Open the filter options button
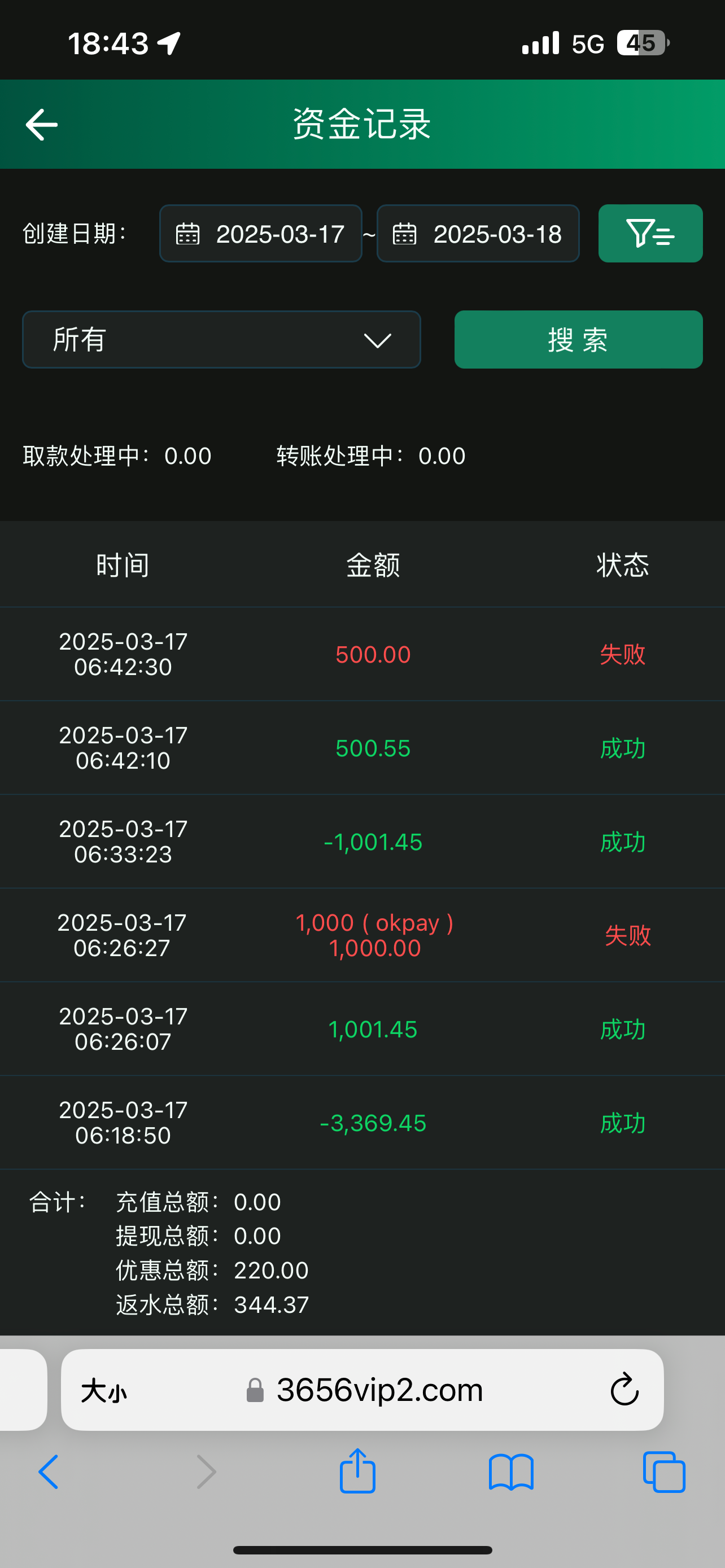Viewport: 725px width, 1568px height. click(x=650, y=234)
